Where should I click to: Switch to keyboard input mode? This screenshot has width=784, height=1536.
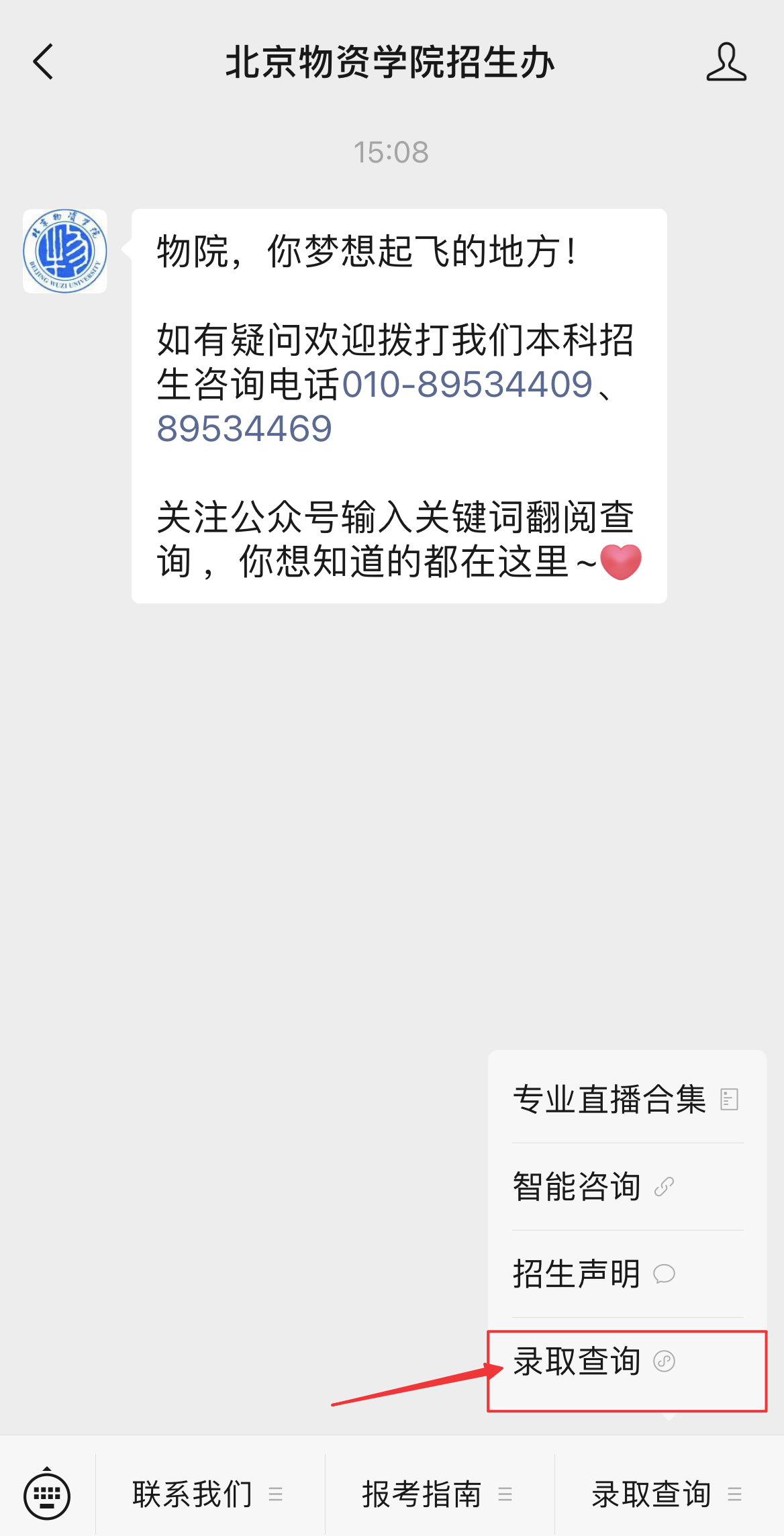pyautogui.click(x=47, y=1494)
